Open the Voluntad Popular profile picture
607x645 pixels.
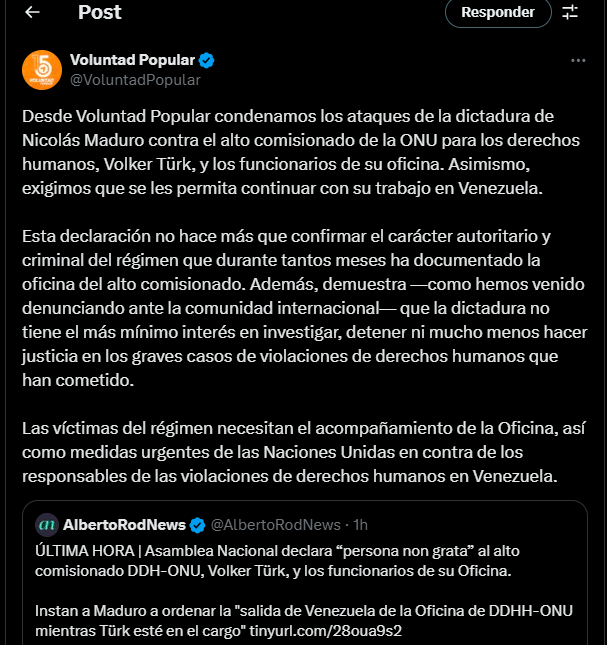point(42,69)
